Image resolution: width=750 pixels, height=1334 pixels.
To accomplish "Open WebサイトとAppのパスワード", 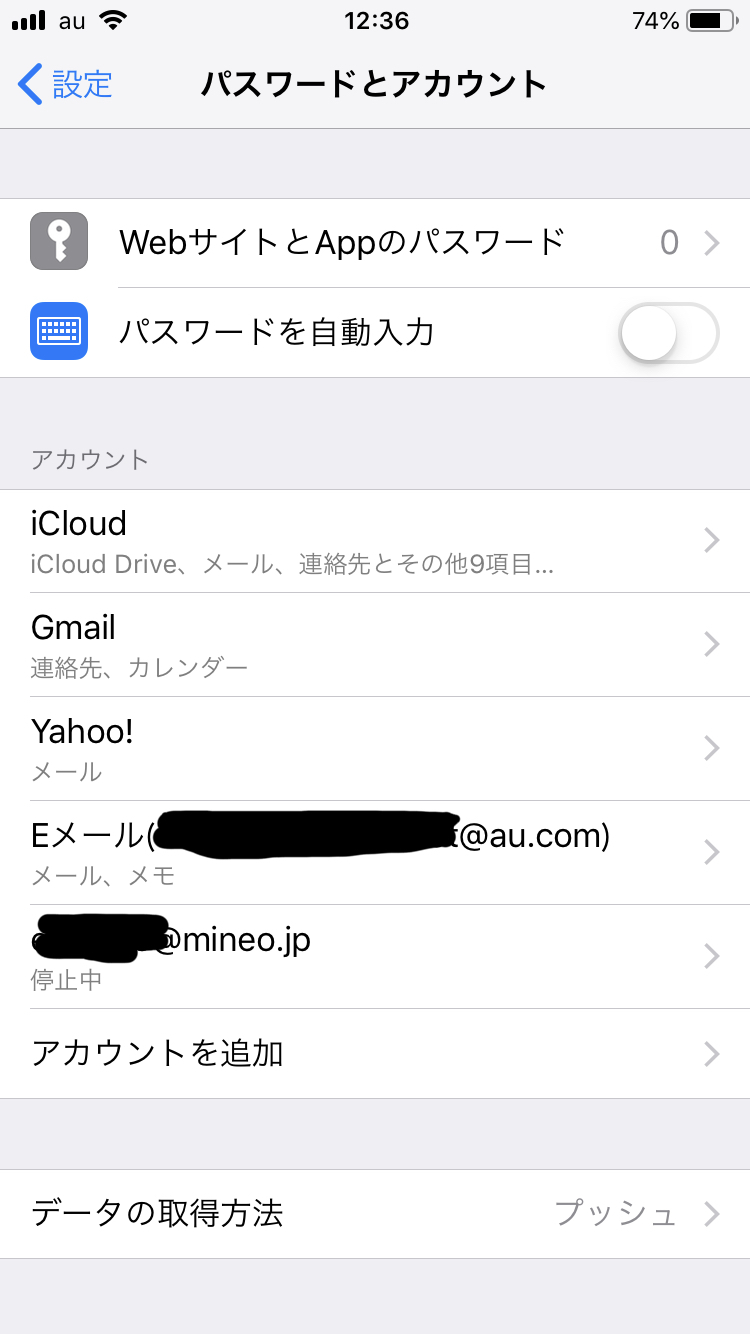I will (375, 242).
